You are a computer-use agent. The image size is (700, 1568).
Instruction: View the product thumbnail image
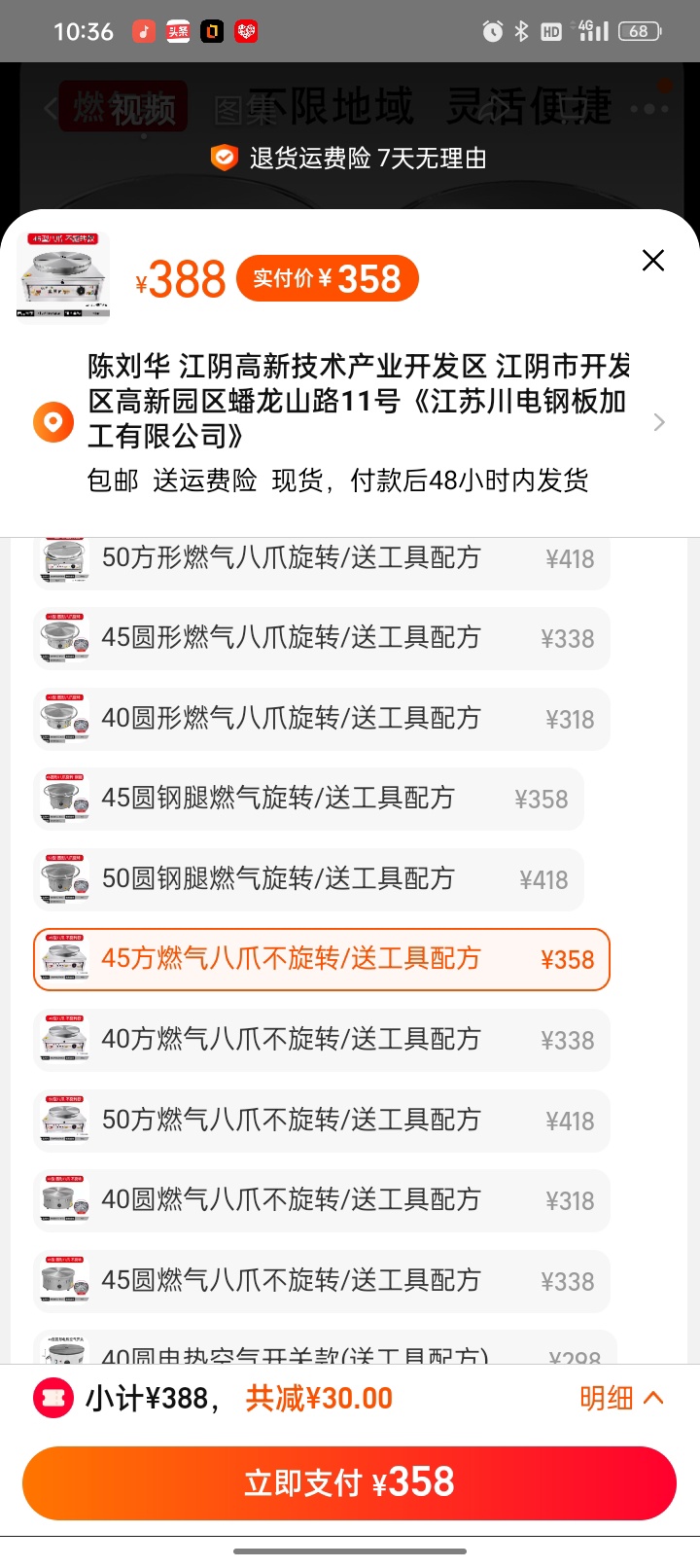[63, 275]
